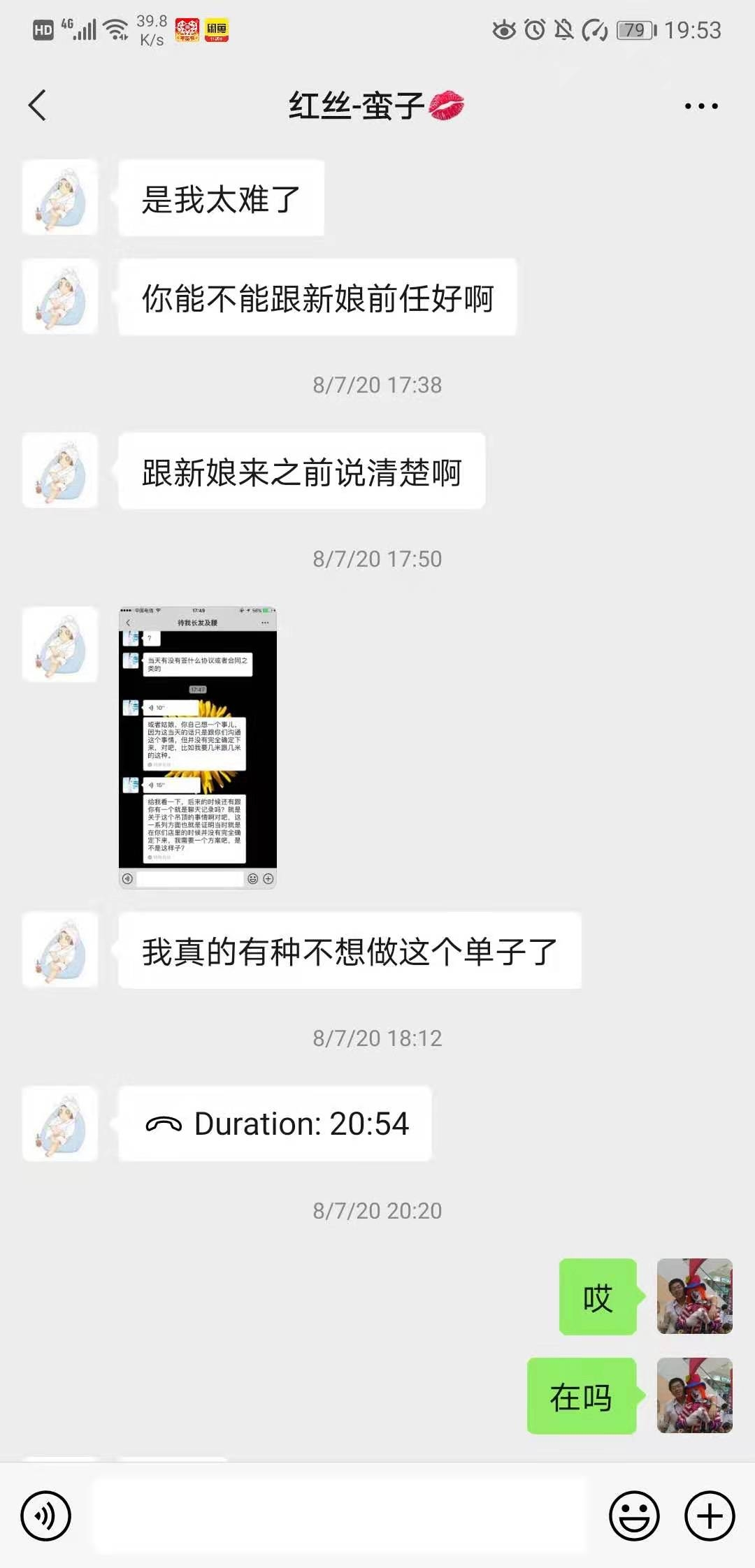The width and height of the screenshot is (755, 1568).
Task: Tap the Duration: 20:54 call record
Action: [x=275, y=1124]
